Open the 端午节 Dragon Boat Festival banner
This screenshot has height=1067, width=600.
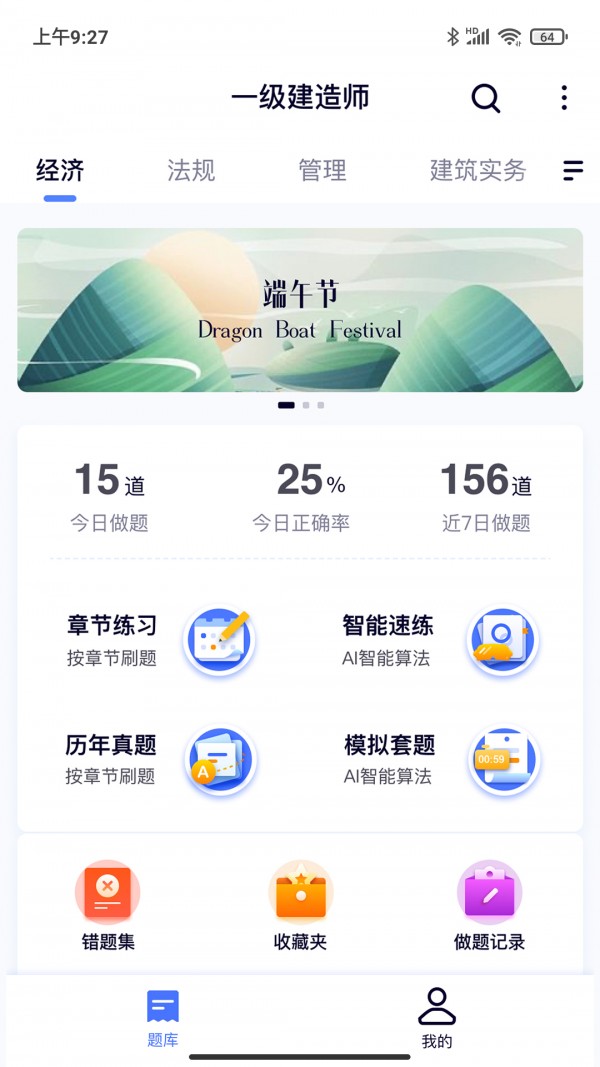[x=300, y=310]
